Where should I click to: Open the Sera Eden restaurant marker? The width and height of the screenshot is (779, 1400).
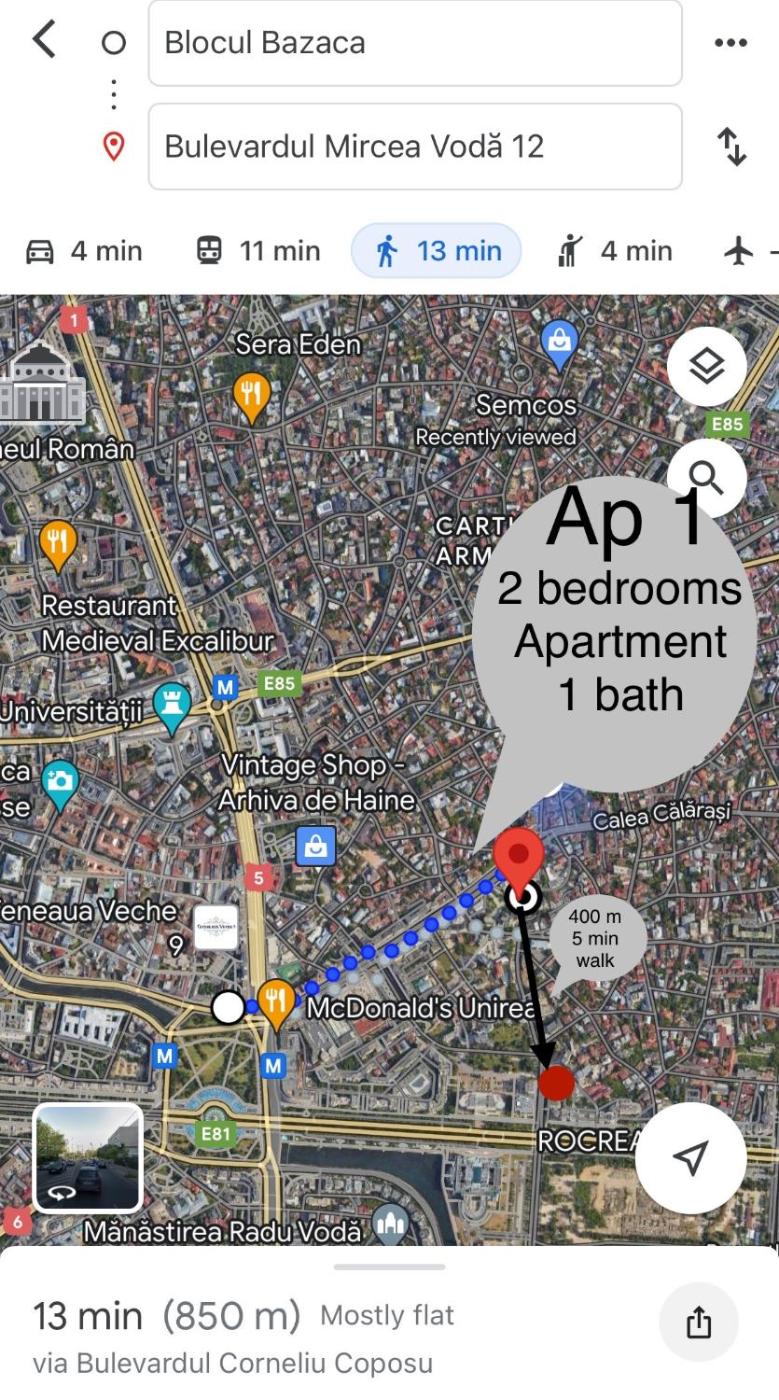(251, 395)
